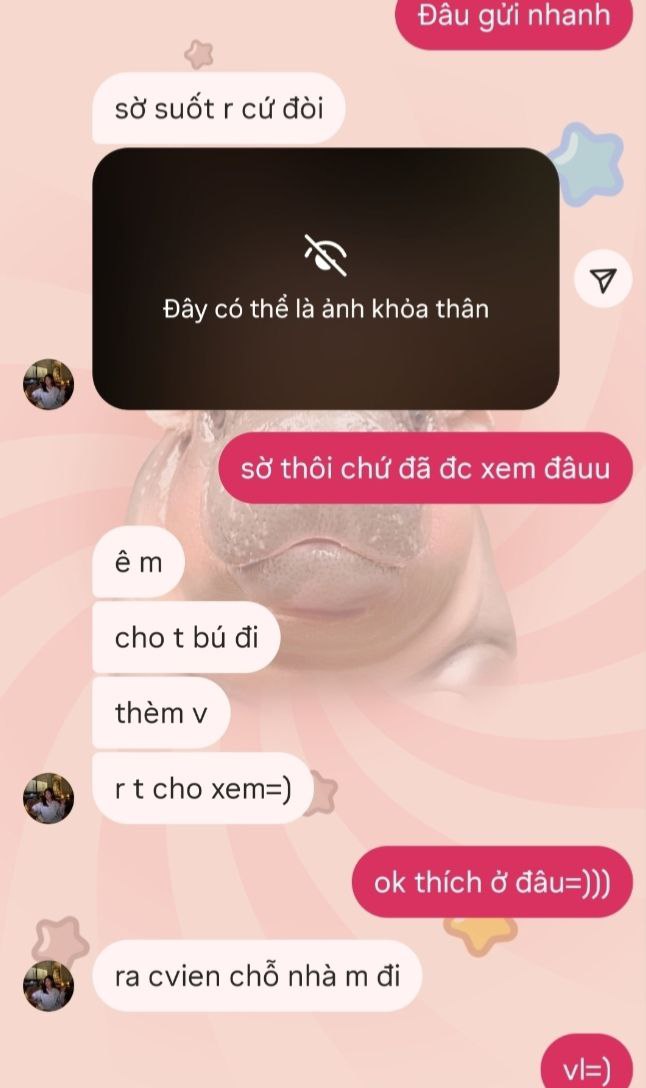The height and width of the screenshot is (1088, 646).
Task: Open sender's avatar beside 'ra cvien chỗ nhà m đi'
Action: (49, 985)
